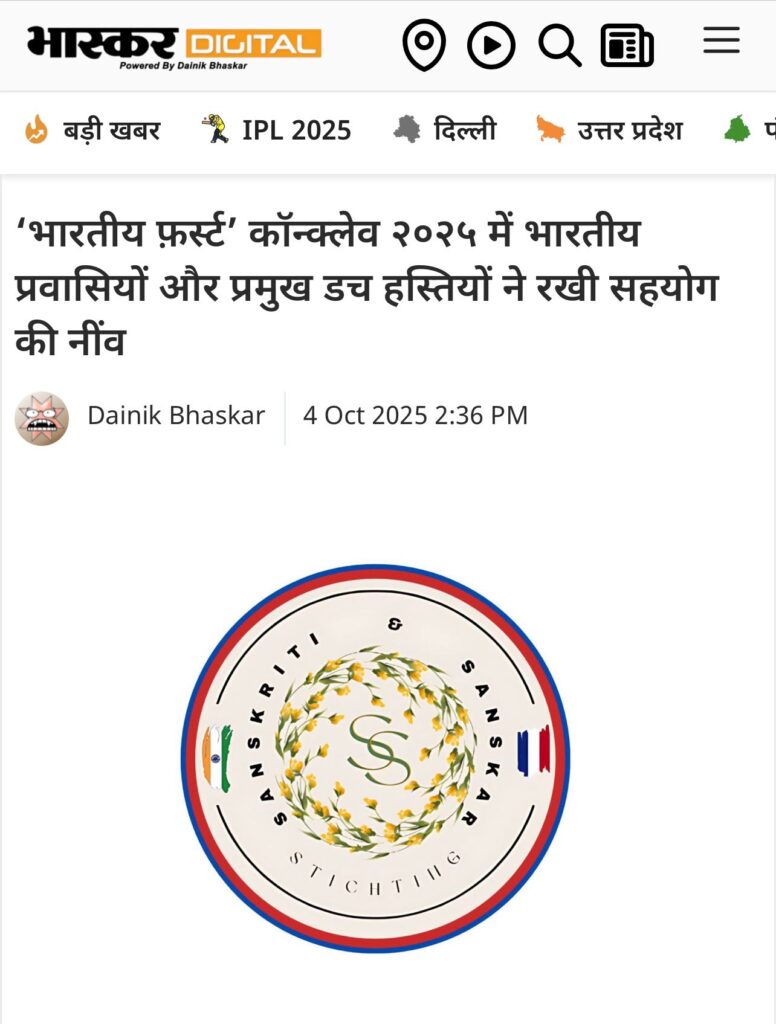Image resolution: width=776 pixels, height=1024 pixels.
Task: Open the hamburger menu
Action: (721, 41)
